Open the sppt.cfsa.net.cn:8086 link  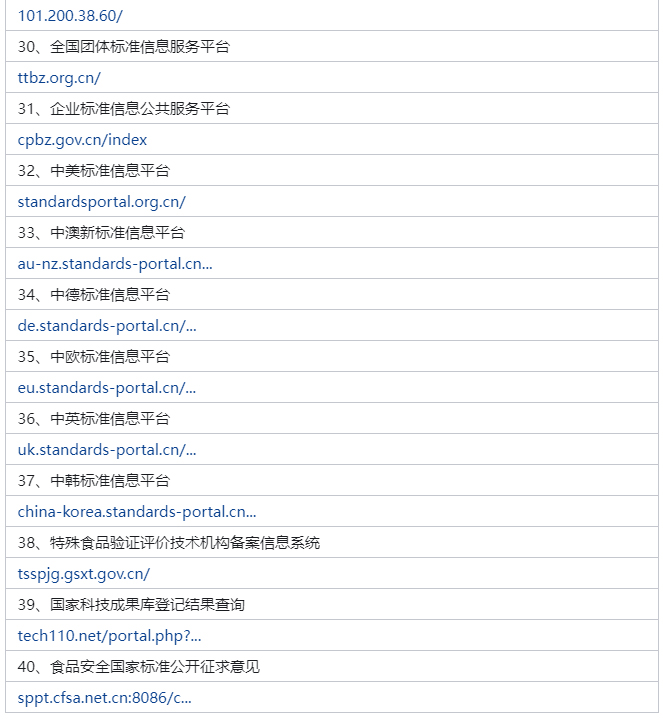104,698
